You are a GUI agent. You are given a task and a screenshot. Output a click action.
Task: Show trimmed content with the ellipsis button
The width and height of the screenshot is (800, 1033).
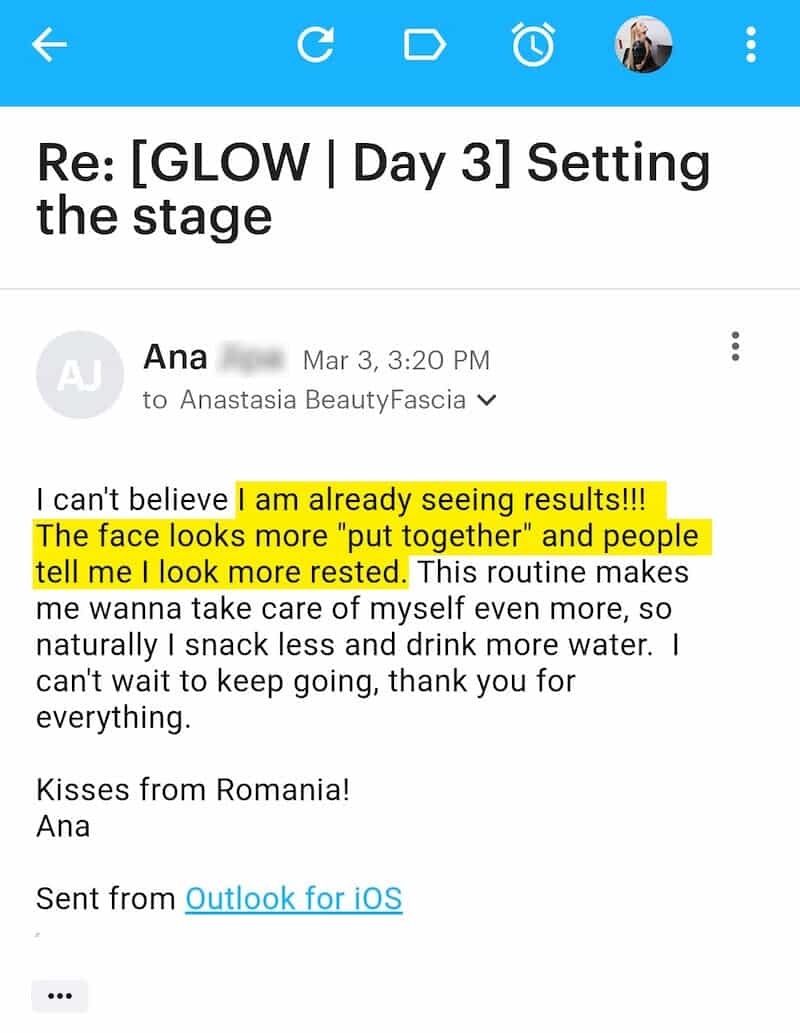pos(60,995)
